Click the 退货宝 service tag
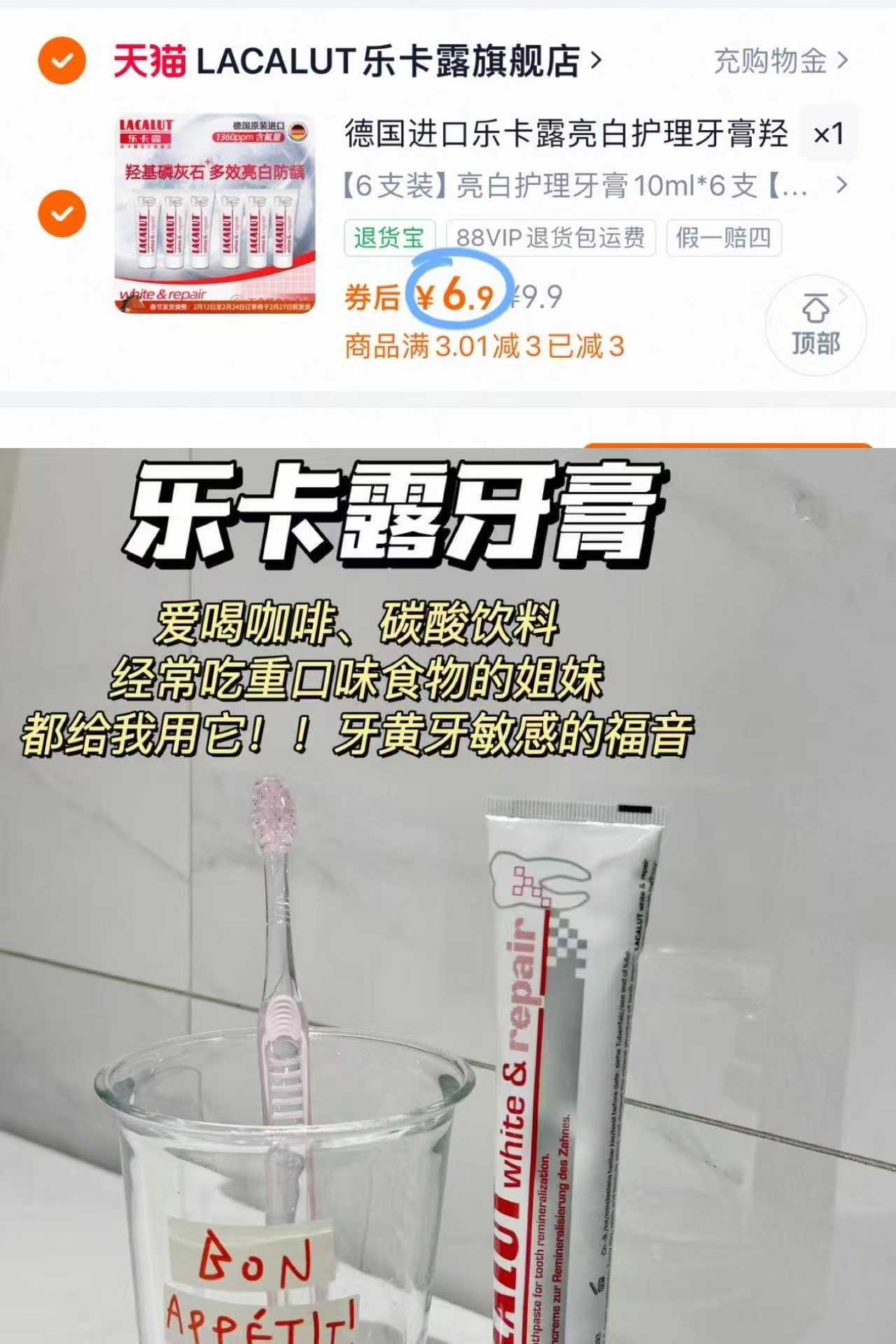This screenshot has height=1344, width=896. coord(389,238)
